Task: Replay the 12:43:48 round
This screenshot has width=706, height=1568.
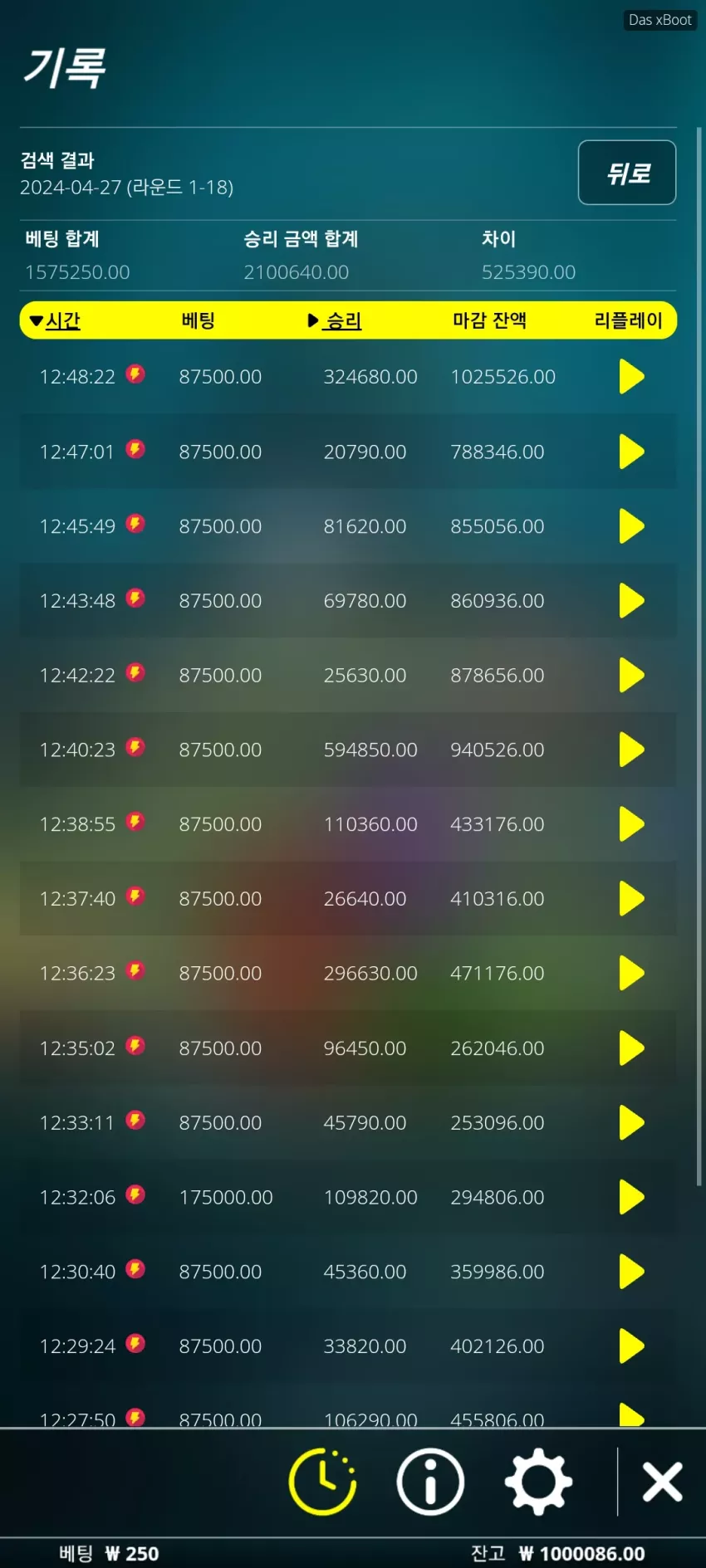Action: [x=631, y=601]
